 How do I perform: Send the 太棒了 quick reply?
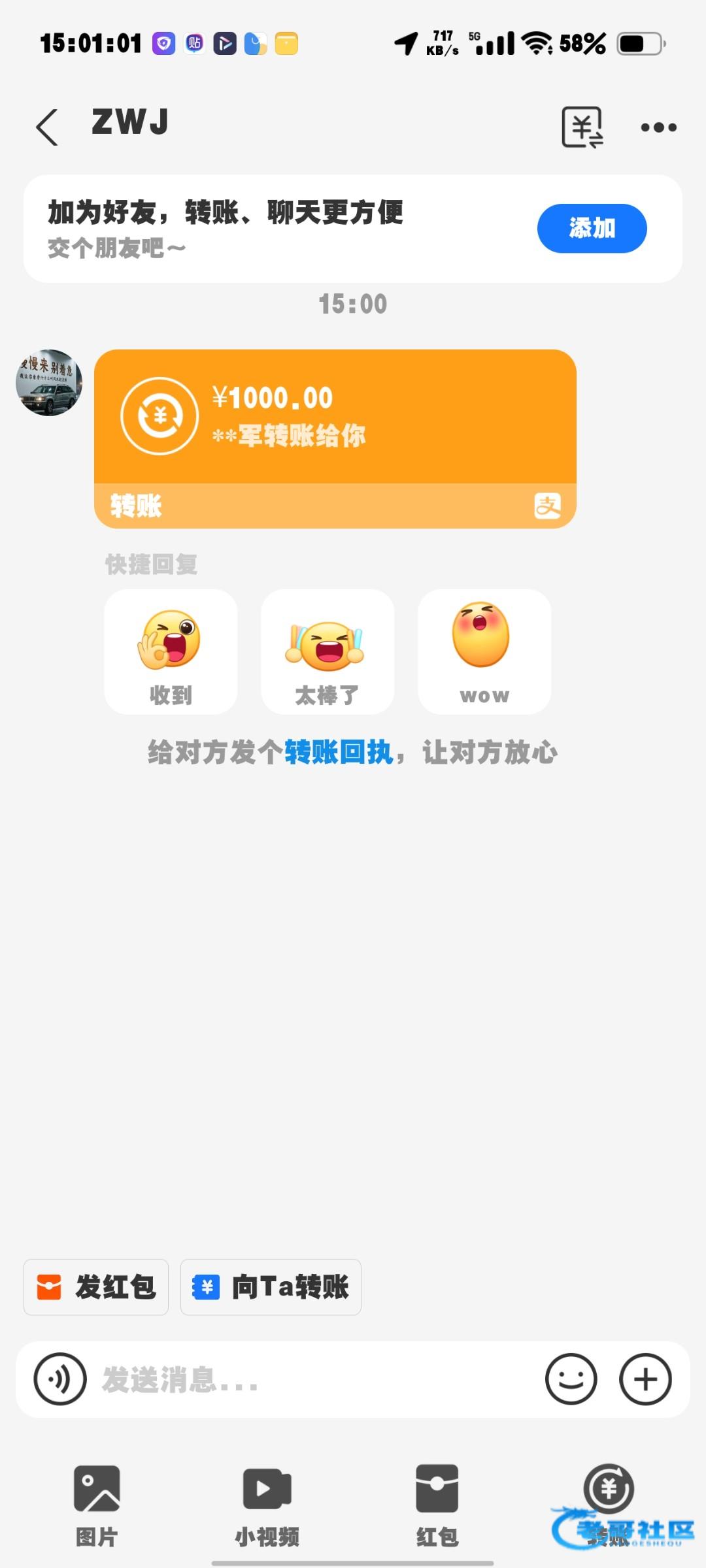pos(328,651)
